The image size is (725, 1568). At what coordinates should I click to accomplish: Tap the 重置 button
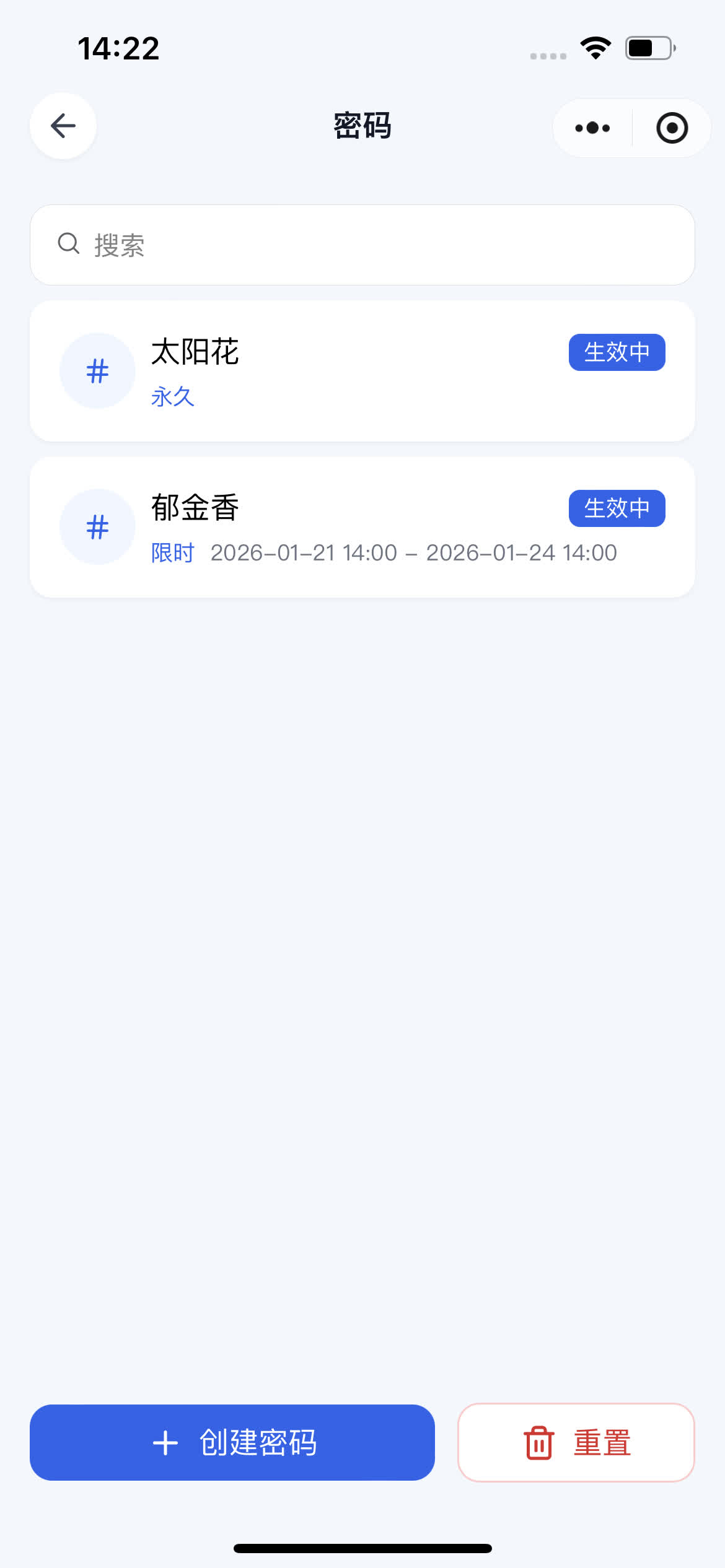(x=575, y=1444)
